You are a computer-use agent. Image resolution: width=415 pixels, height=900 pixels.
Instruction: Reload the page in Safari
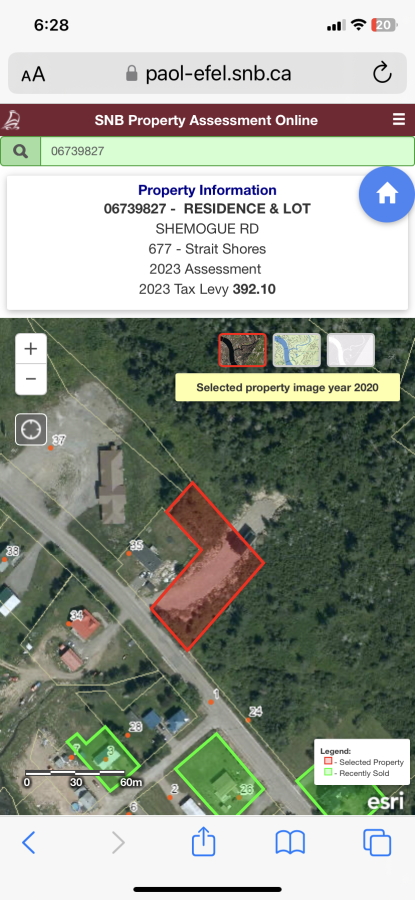point(382,73)
